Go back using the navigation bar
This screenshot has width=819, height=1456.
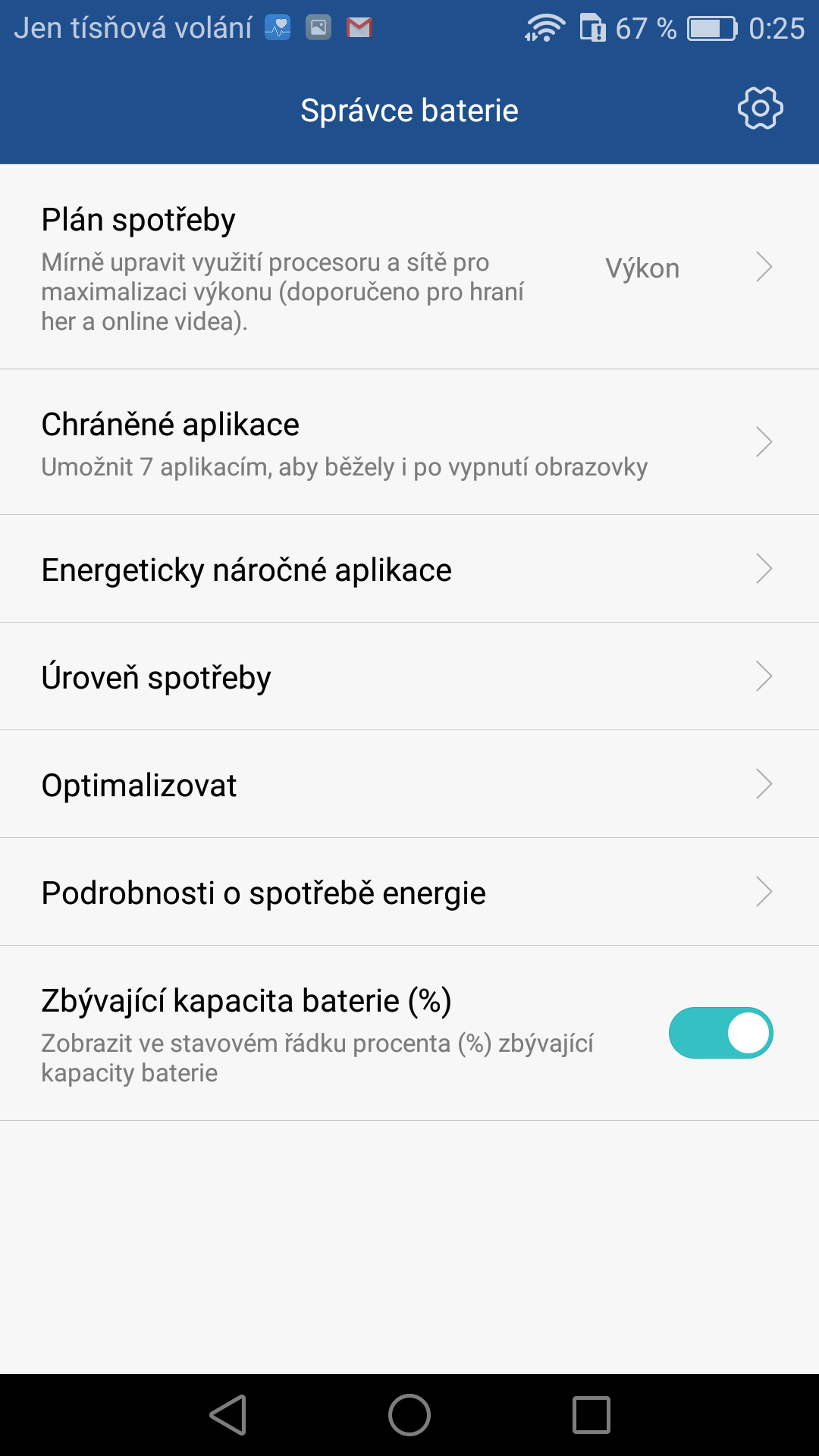[x=228, y=1415]
